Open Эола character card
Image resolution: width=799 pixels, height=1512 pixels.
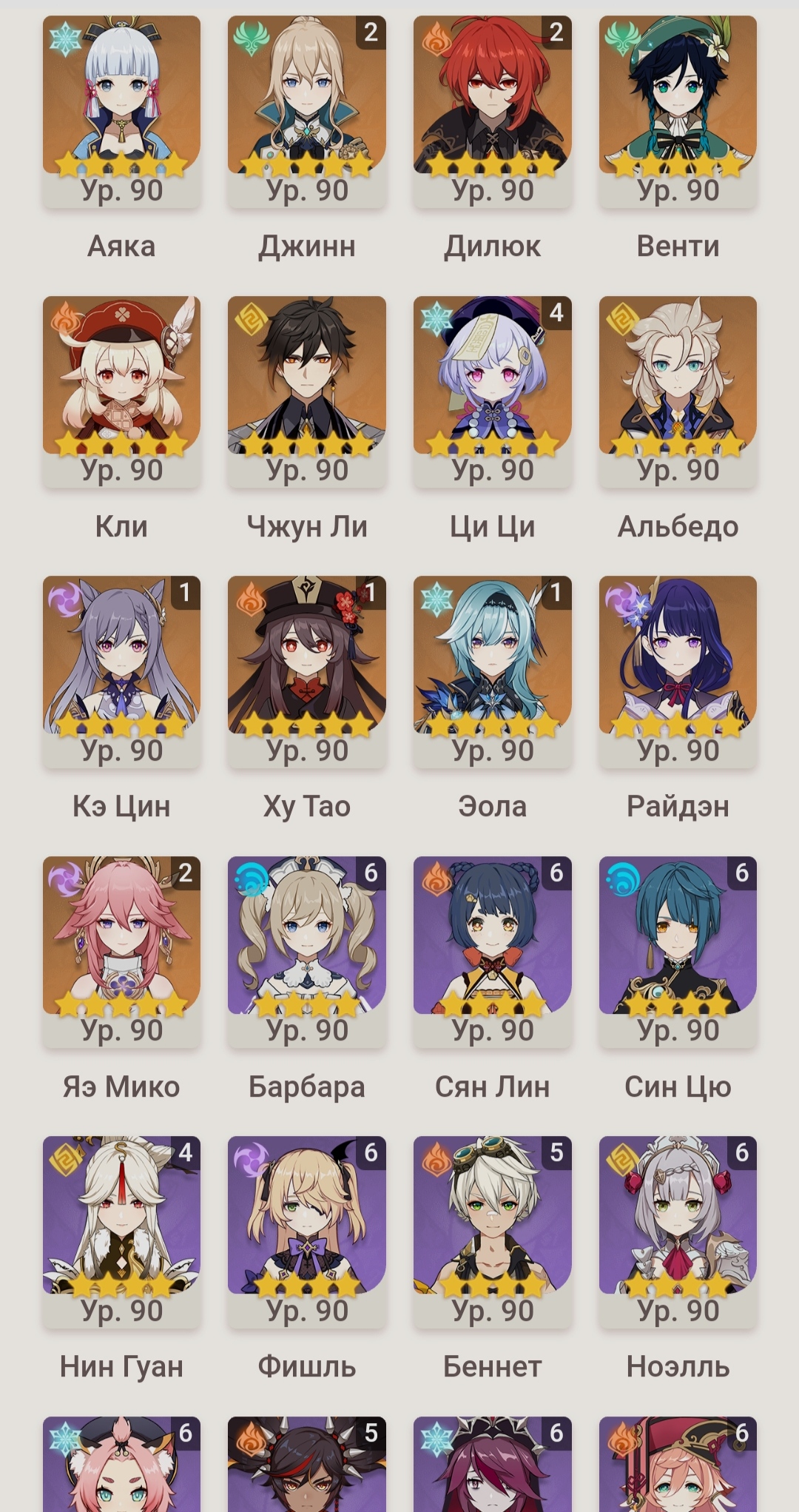(x=493, y=671)
